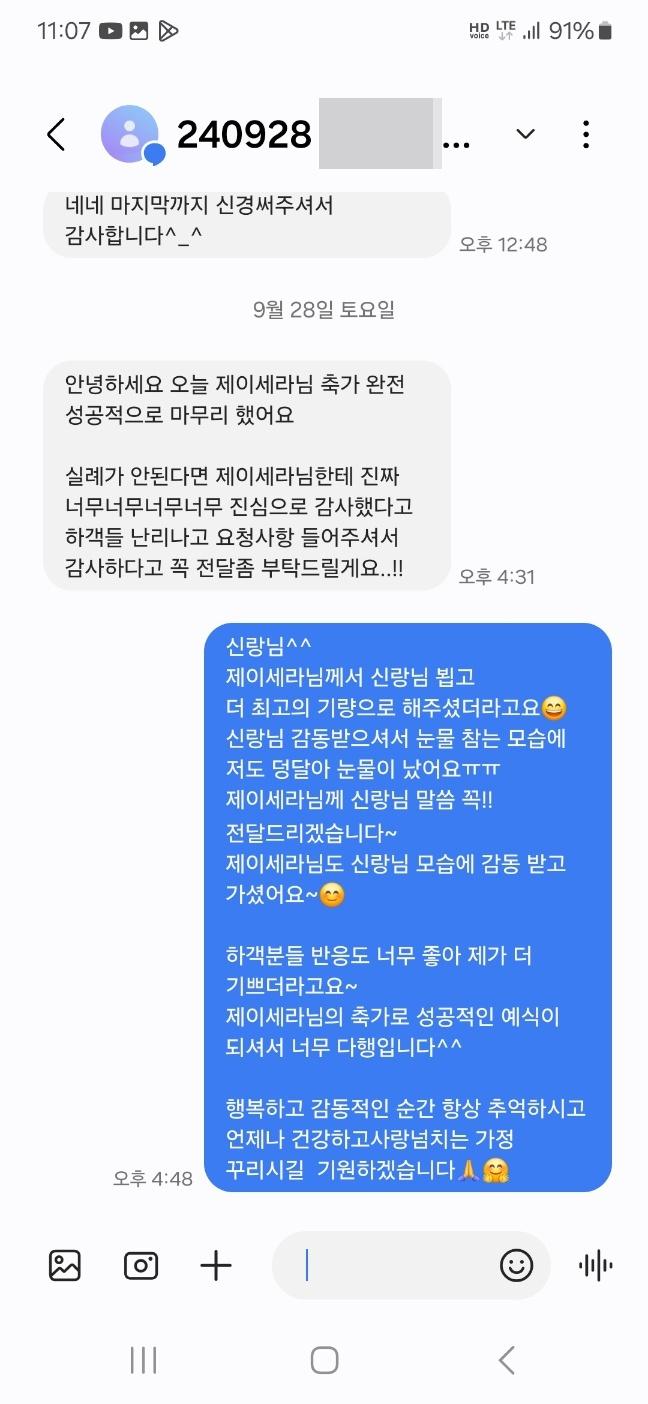Open recent apps
648x1404 pixels.
[x=143, y=1360]
